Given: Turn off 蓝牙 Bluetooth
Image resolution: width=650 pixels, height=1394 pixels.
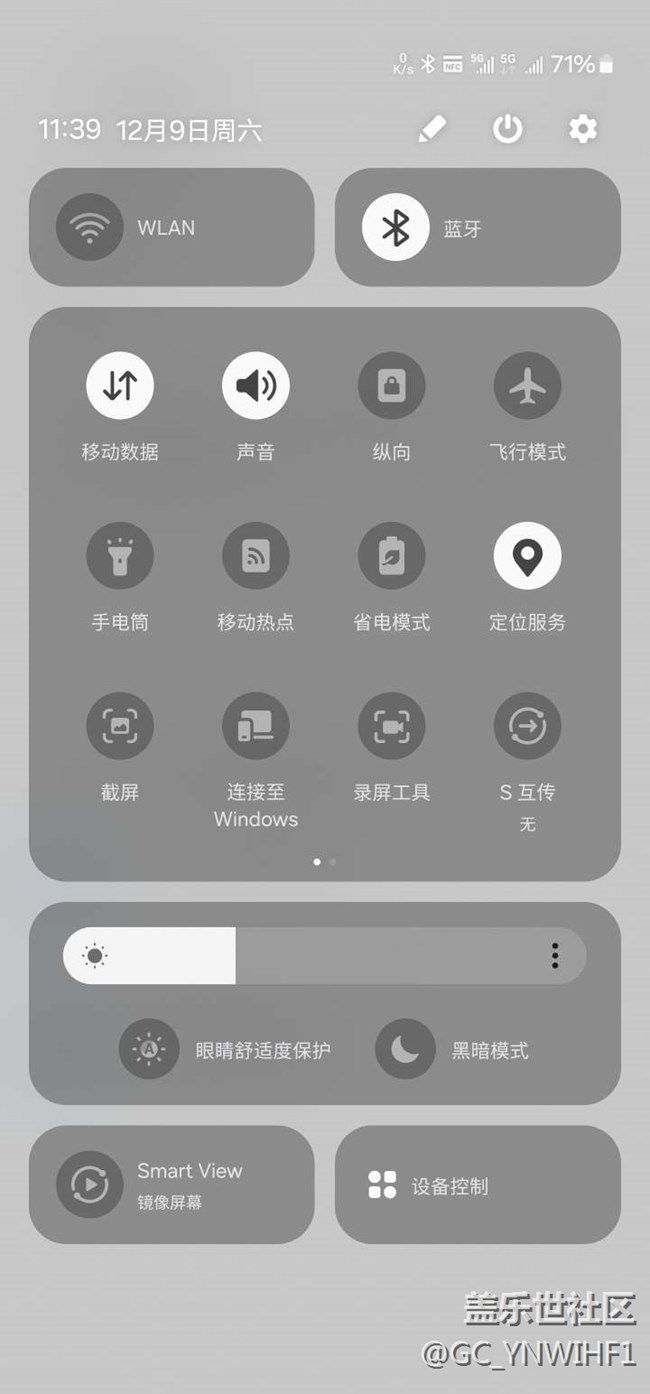Looking at the screenshot, I should pyautogui.click(x=478, y=227).
